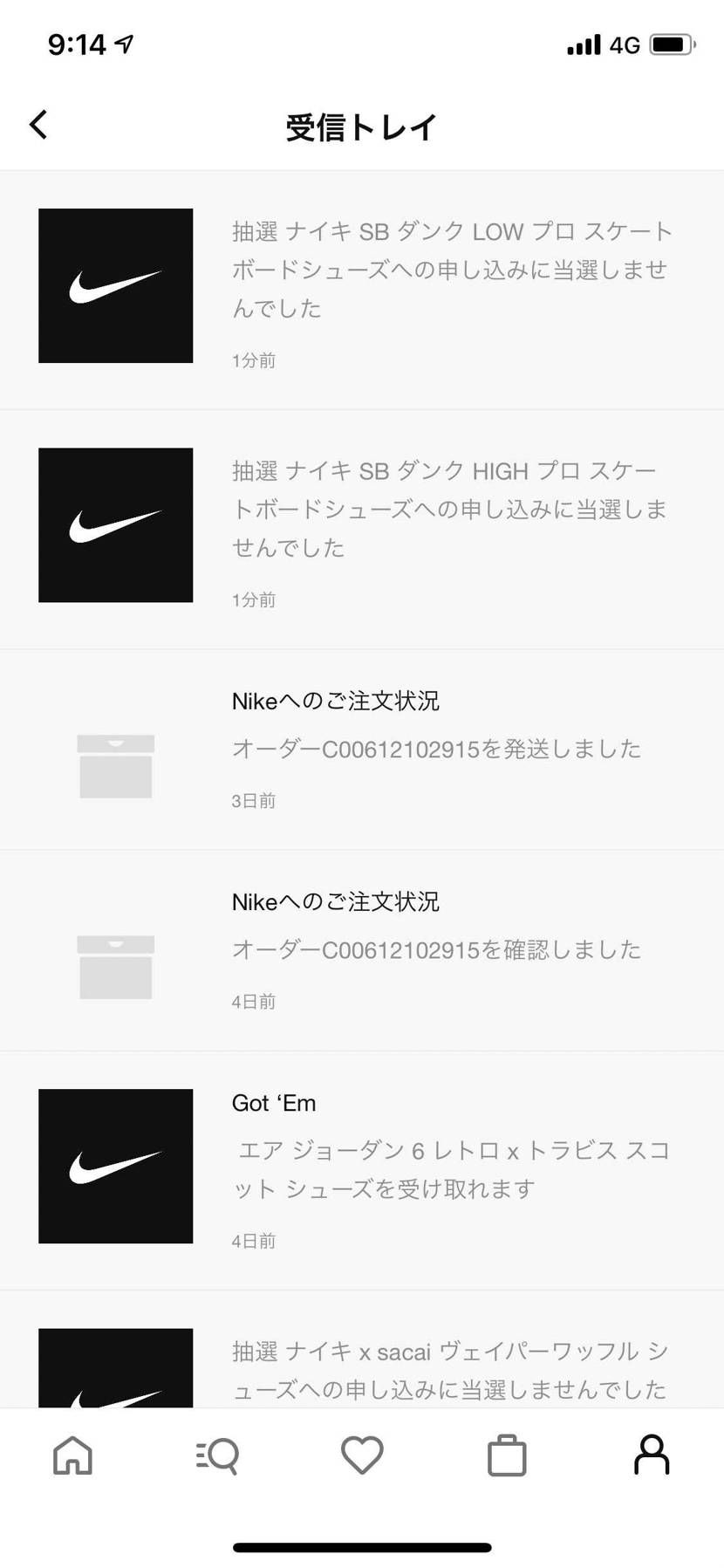This screenshot has height=1568, width=724.
Task: Tap the shoebox thumbnail on the confirmed order
Action: pos(115,966)
